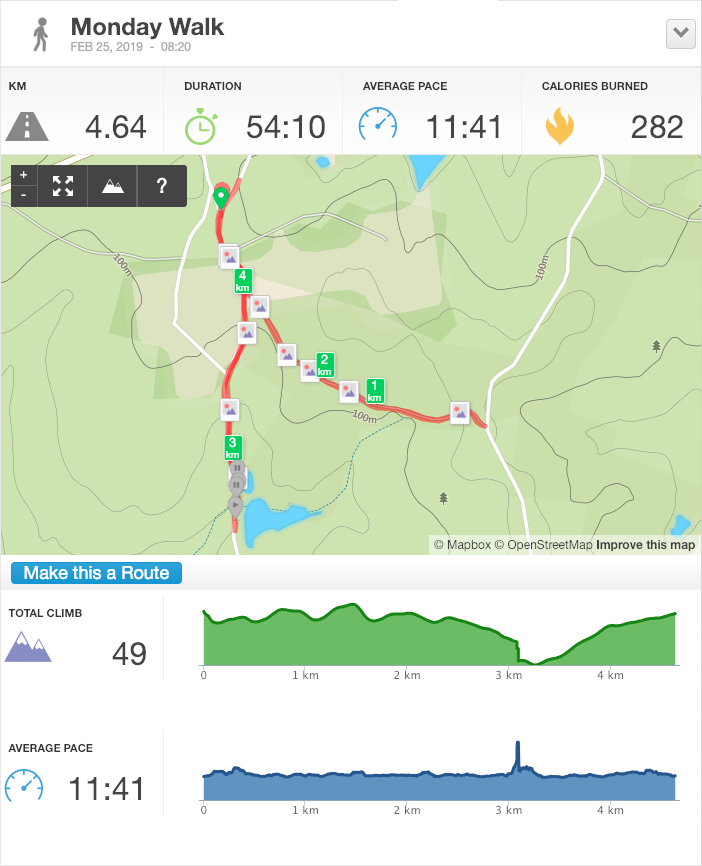Select the 4 km marker on route
The image size is (702, 866).
(242, 280)
